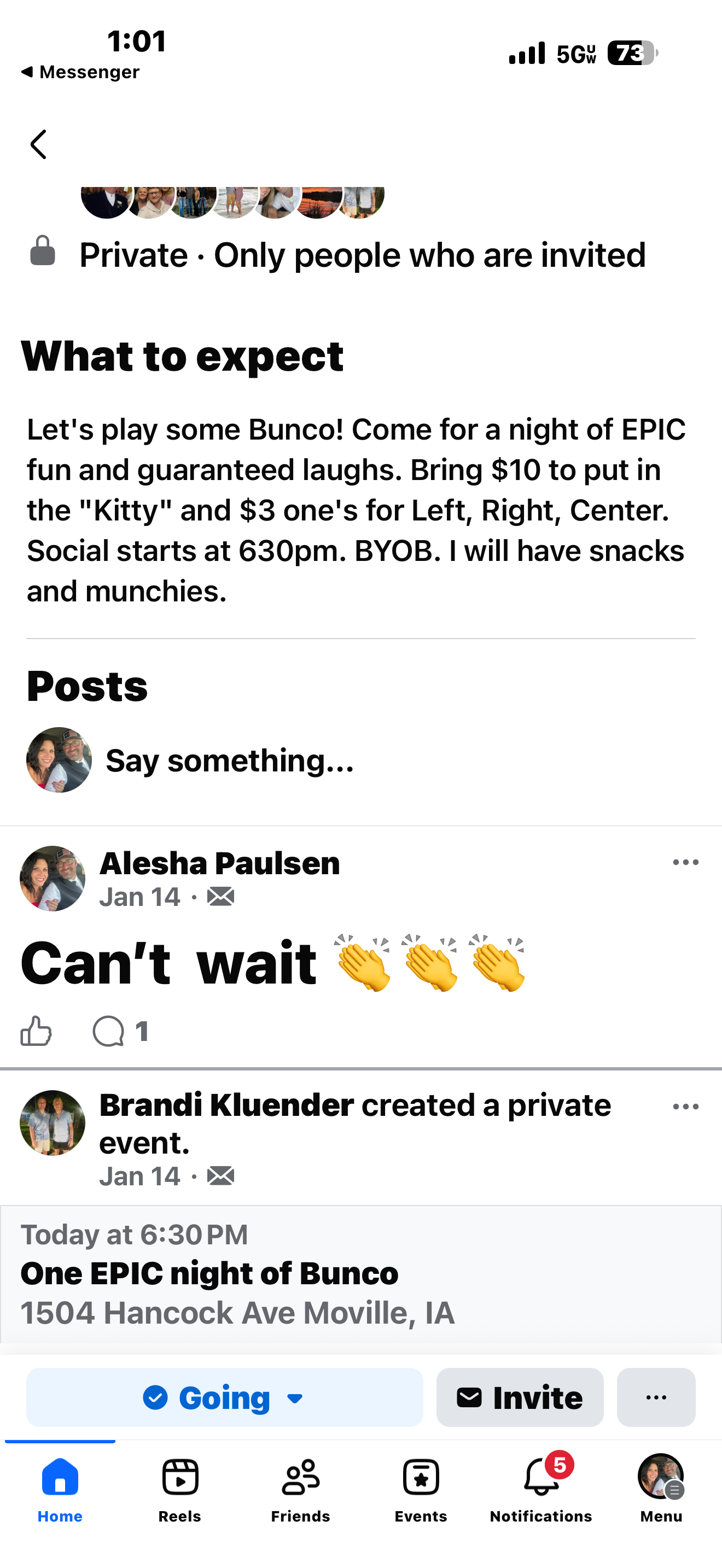Viewport: 722px width, 1568px height.
Task: View the invited guests' profile photos
Action: tap(232, 201)
